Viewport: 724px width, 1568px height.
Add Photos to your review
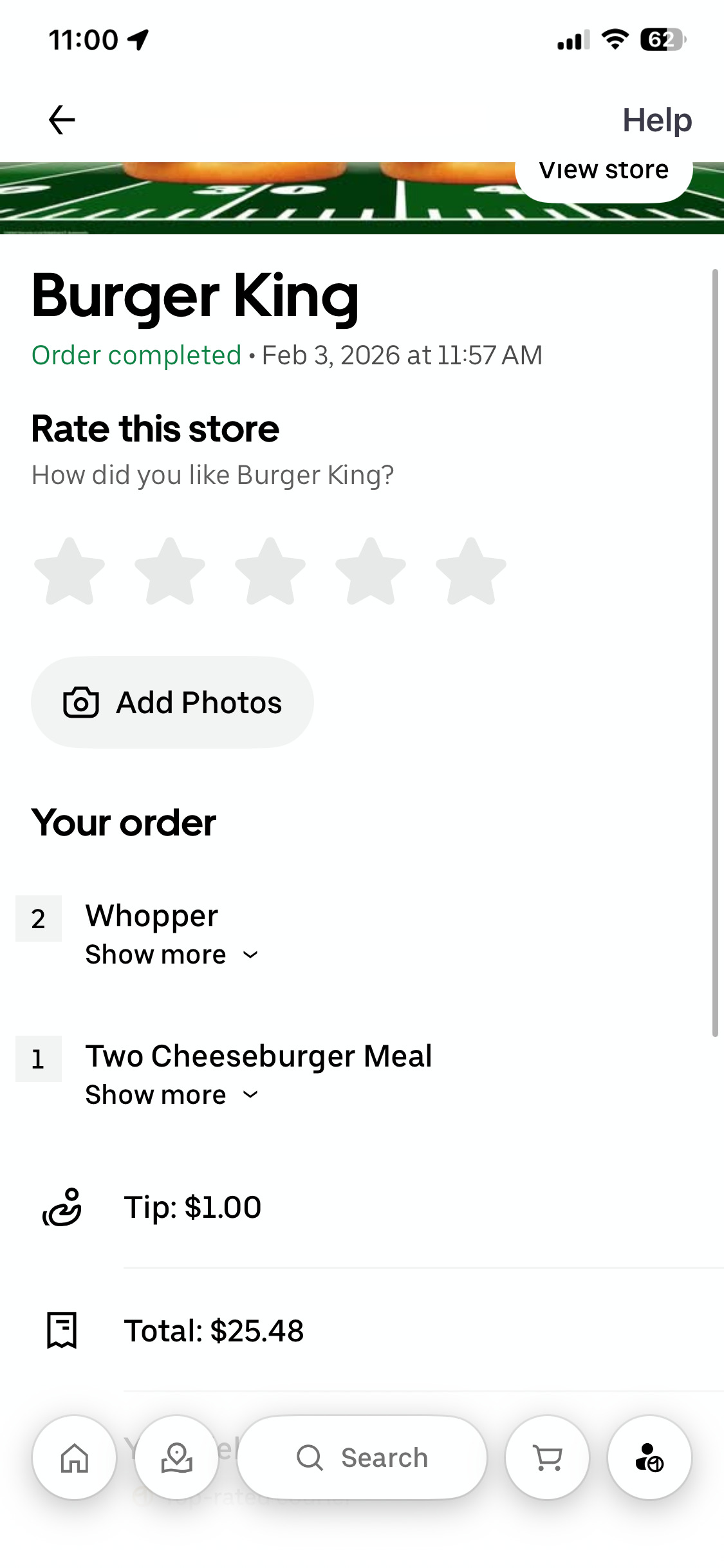[172, 702]
